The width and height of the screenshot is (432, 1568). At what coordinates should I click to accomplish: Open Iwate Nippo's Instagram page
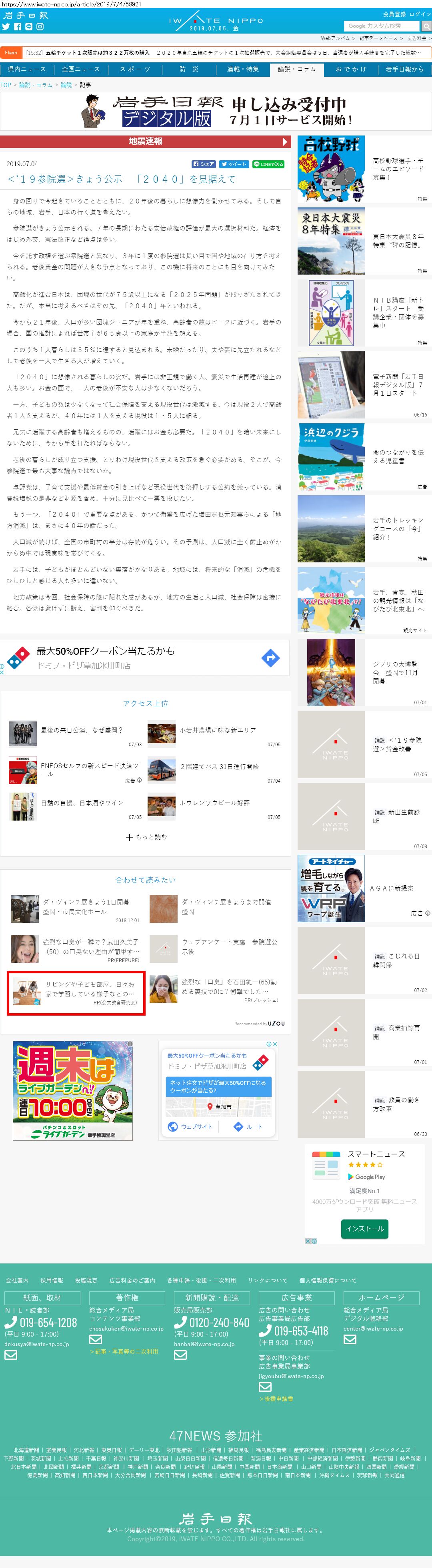click(x=40, y=27)
